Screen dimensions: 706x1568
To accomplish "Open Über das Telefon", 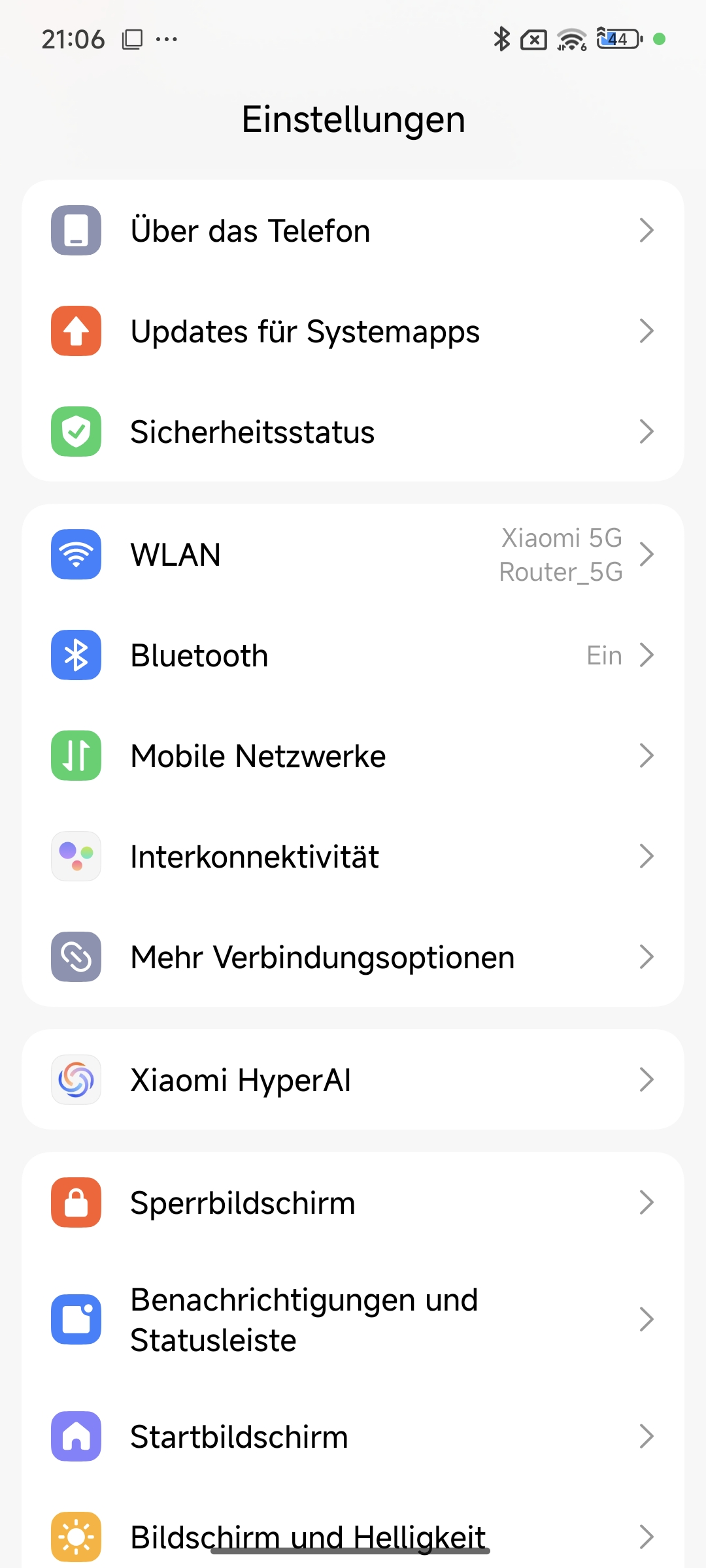I will point(353,231).
